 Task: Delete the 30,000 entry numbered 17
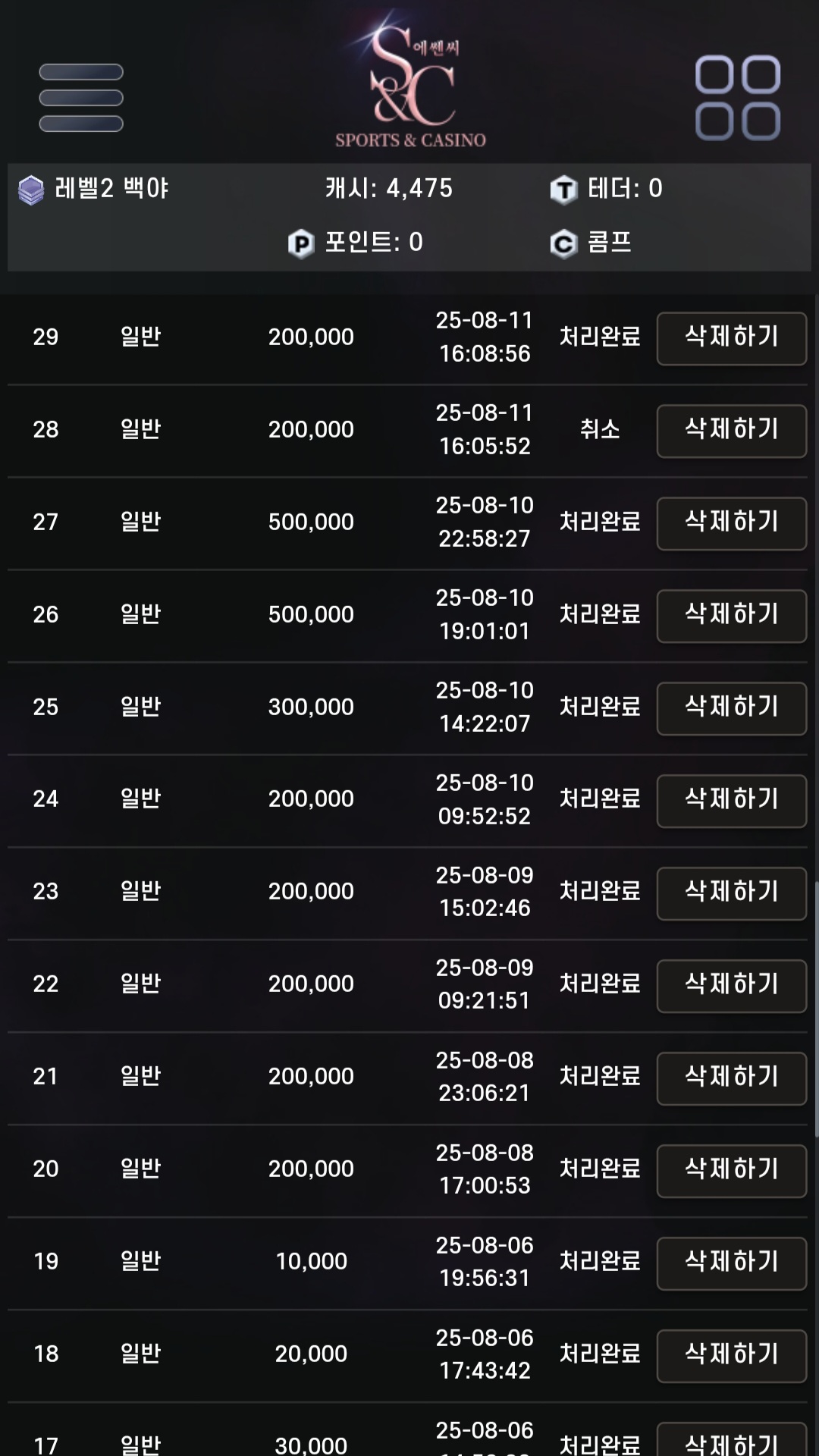click(731, 1441)
